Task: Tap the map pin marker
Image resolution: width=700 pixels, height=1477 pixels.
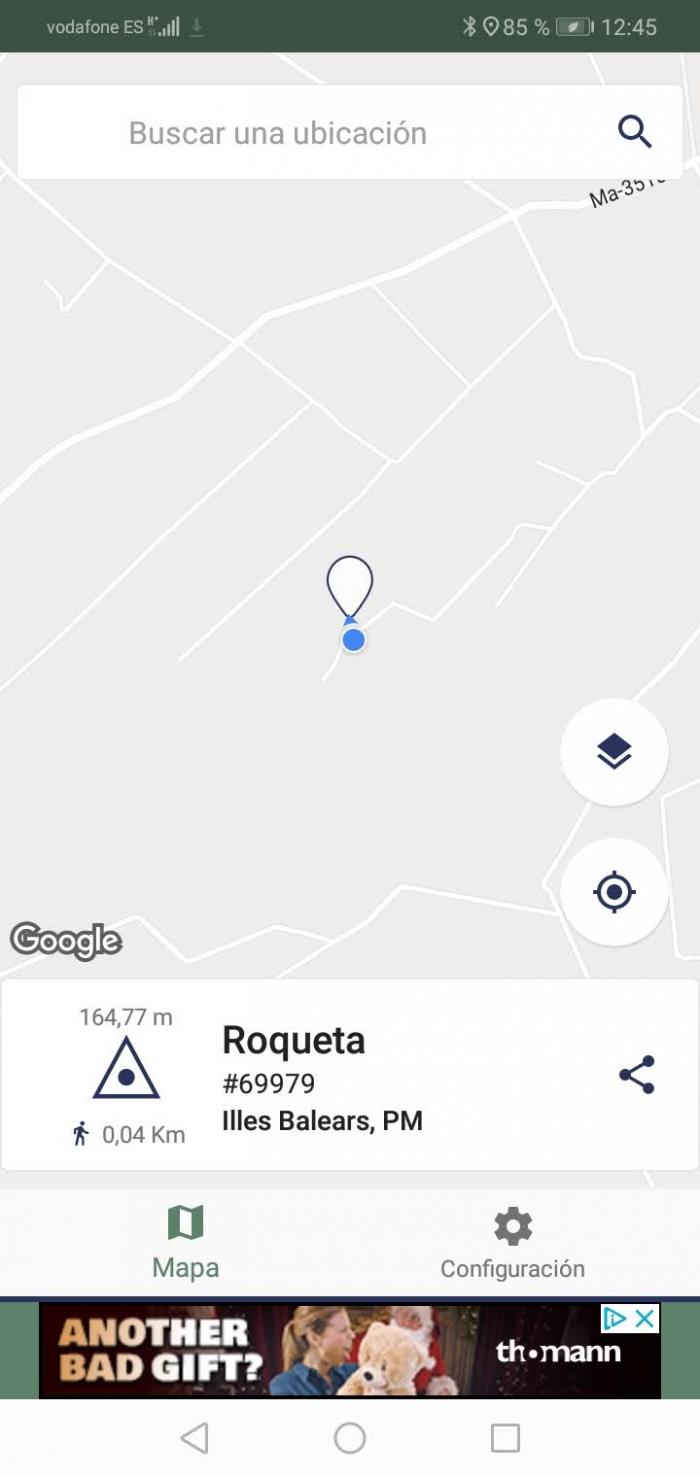Action: (350, 589)
